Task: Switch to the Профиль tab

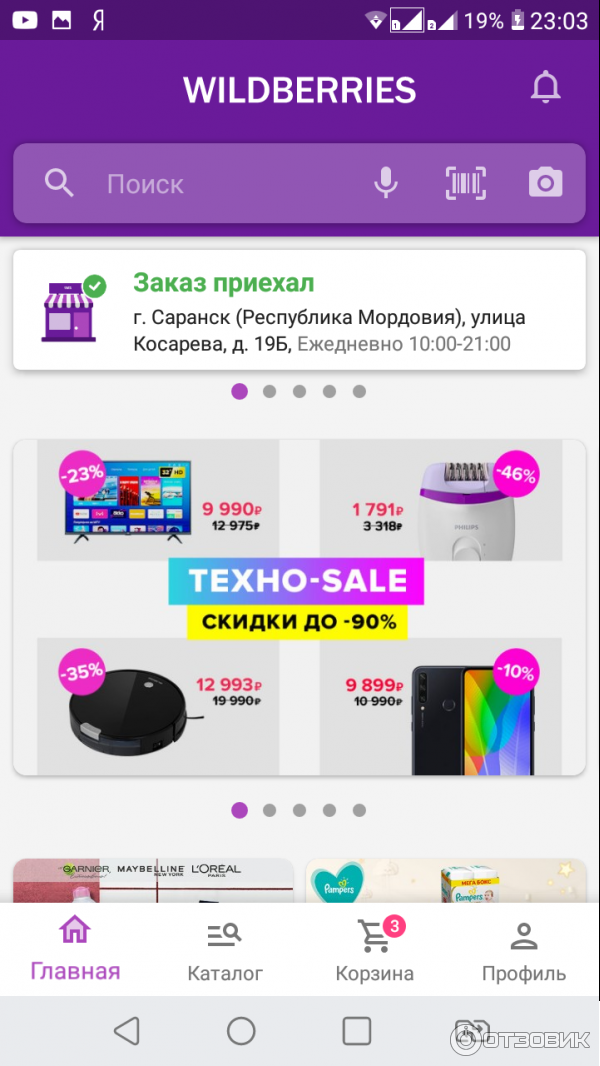Action: (524, 950)
